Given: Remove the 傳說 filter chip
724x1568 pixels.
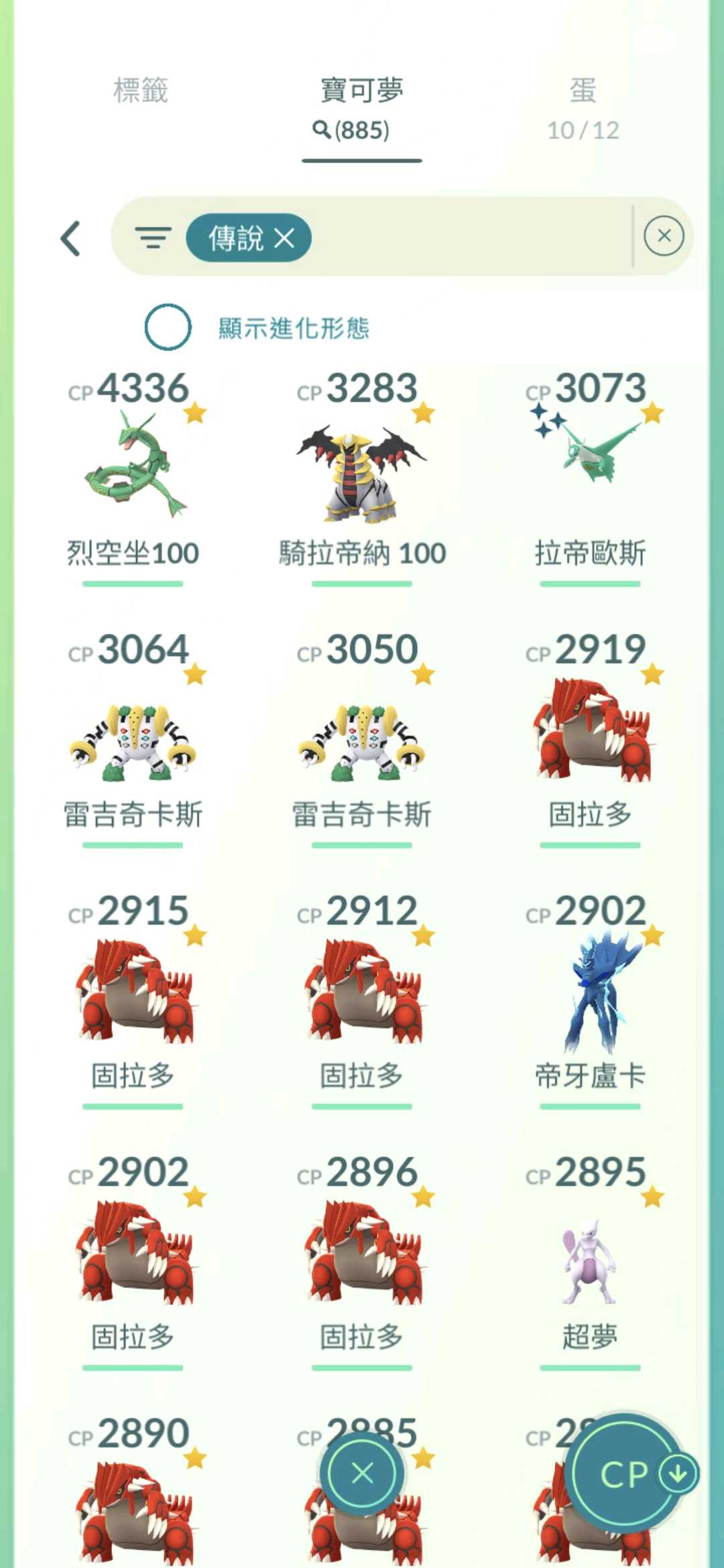Looking at the screenshot, I should pos(284,238).
